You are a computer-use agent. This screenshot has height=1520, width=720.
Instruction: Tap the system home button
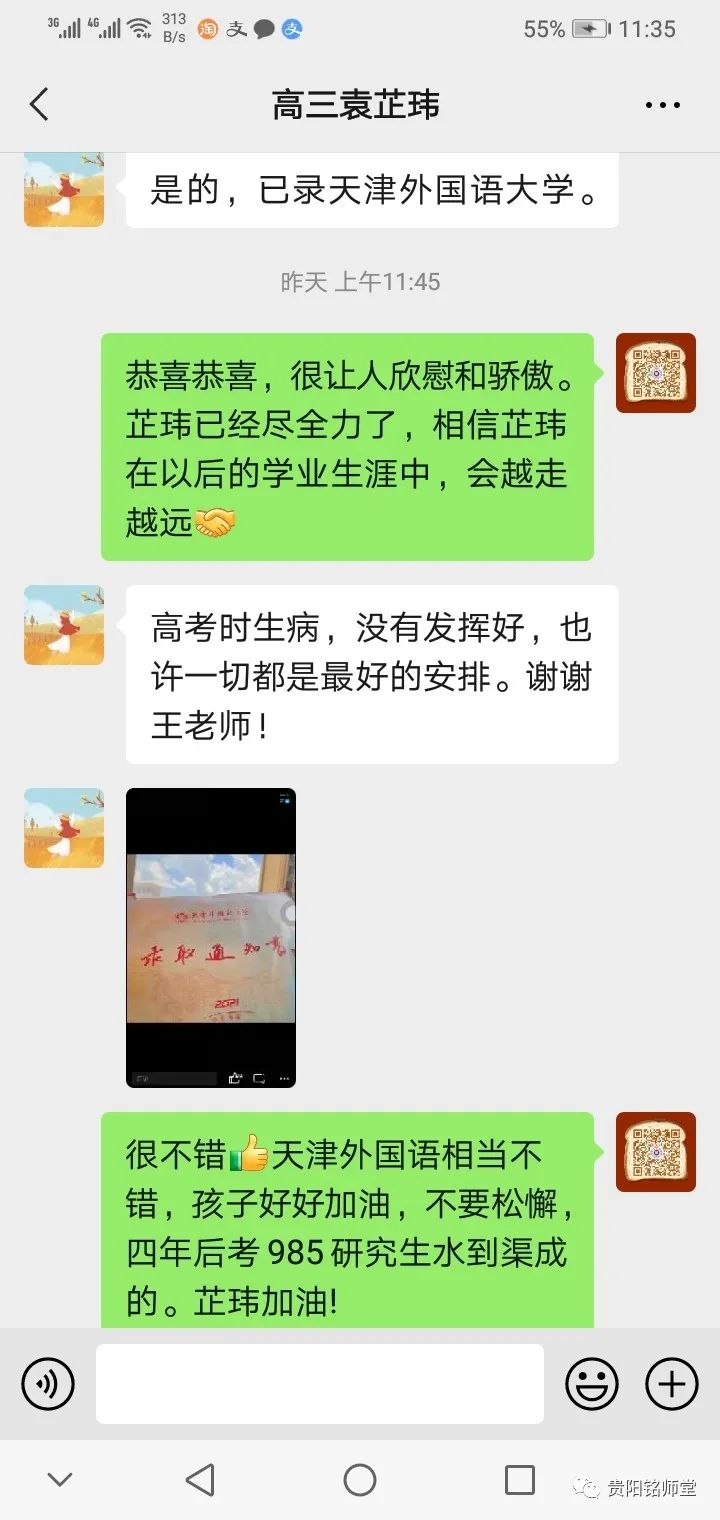click(360, 1479)
